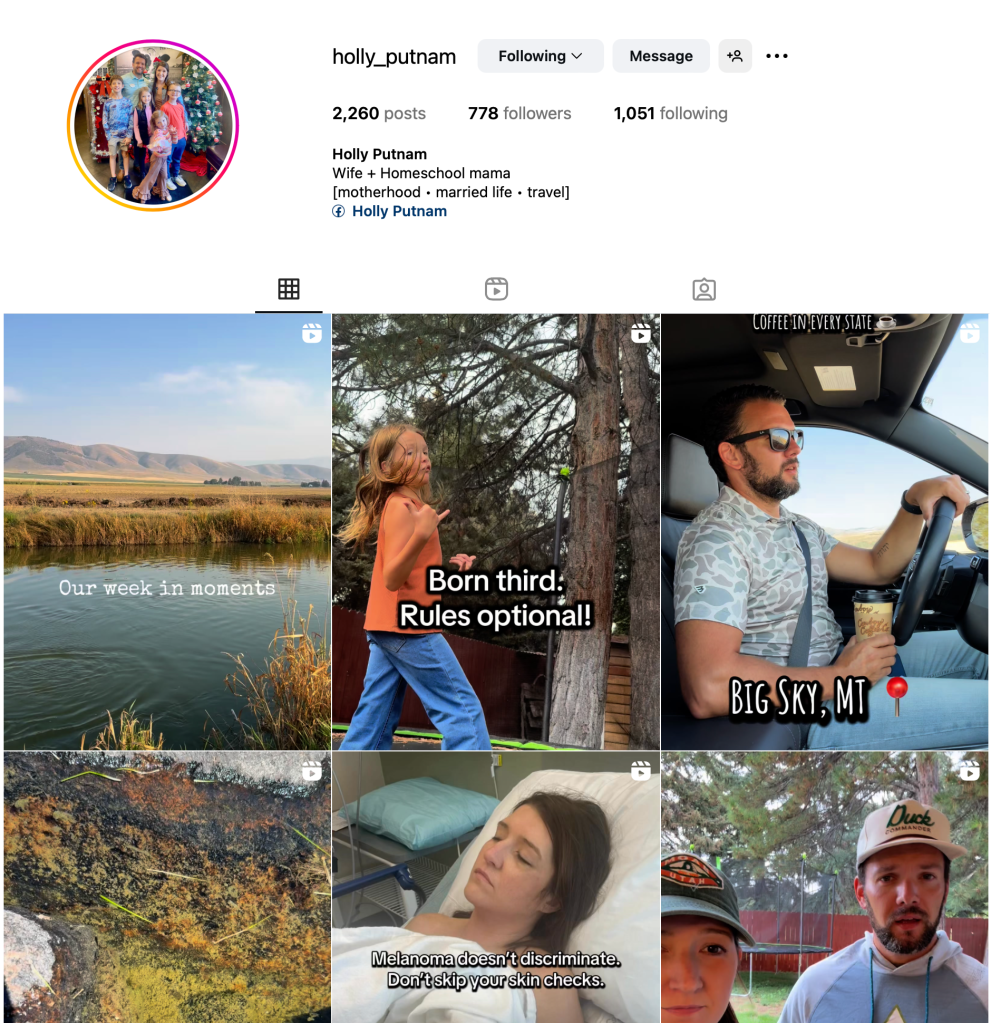This screenshot has height=1023, width=991.
Task: Open the "Born third. Rules optional!" reel
Action: pos(496,532)
